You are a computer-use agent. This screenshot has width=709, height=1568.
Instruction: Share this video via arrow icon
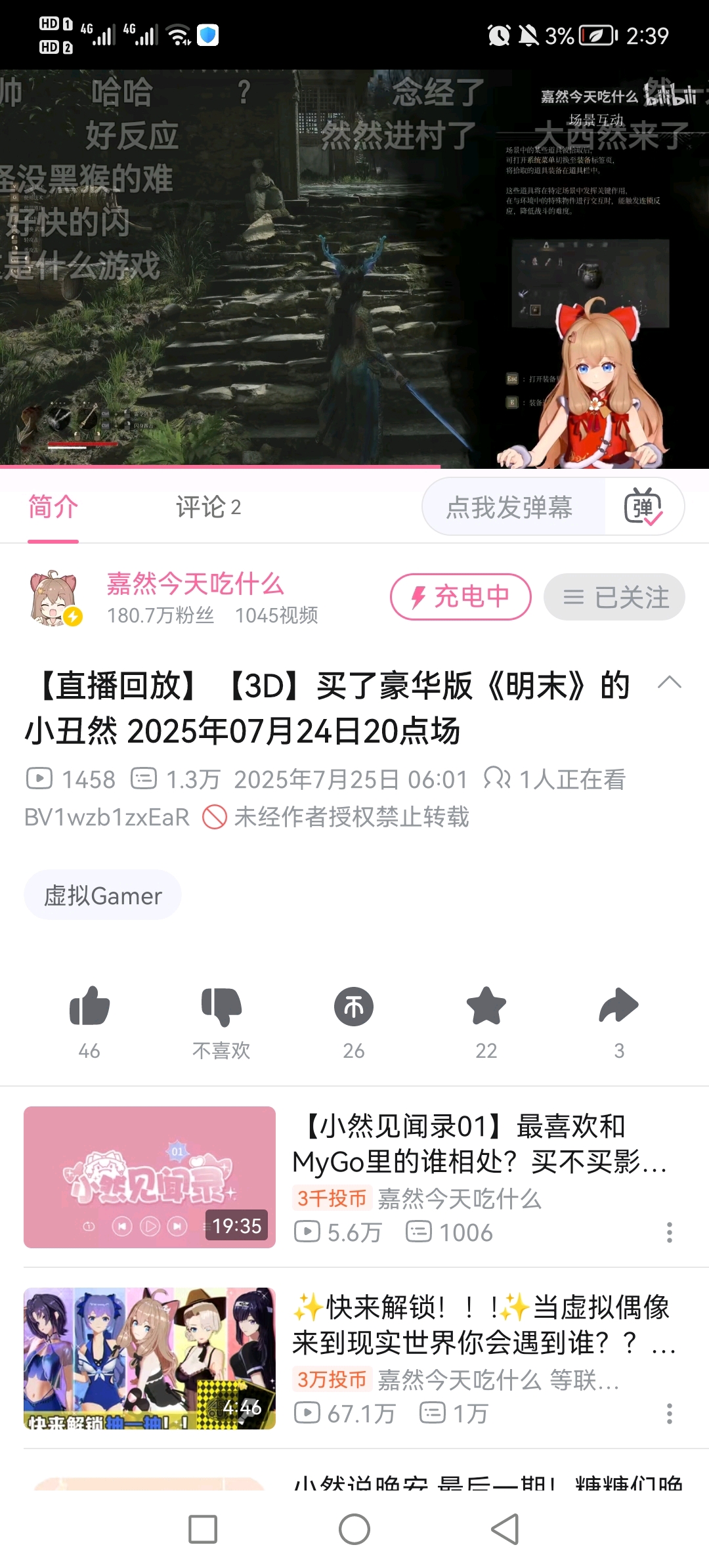618,1007
